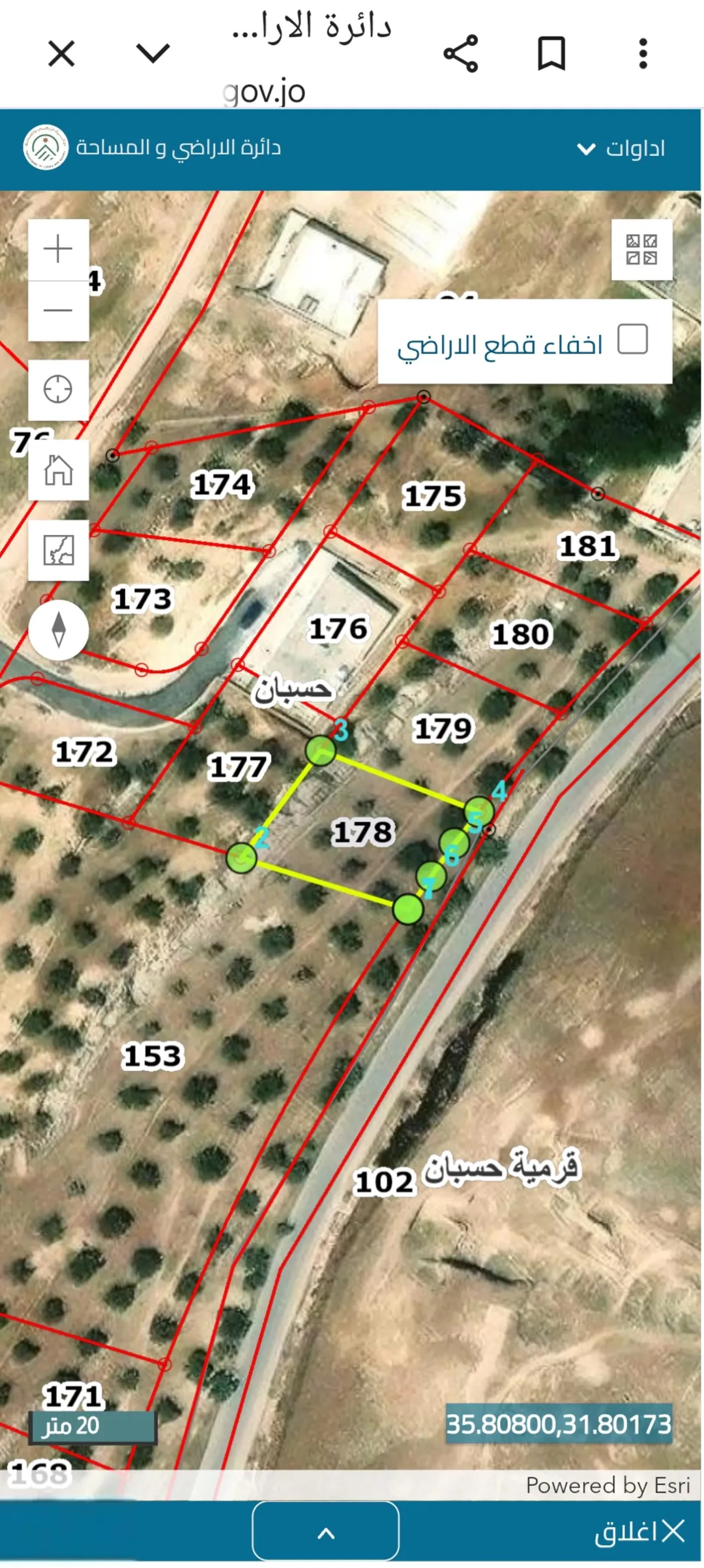Return map to home extent
The height and width of the screenshot is (1568, 704).
58,470
